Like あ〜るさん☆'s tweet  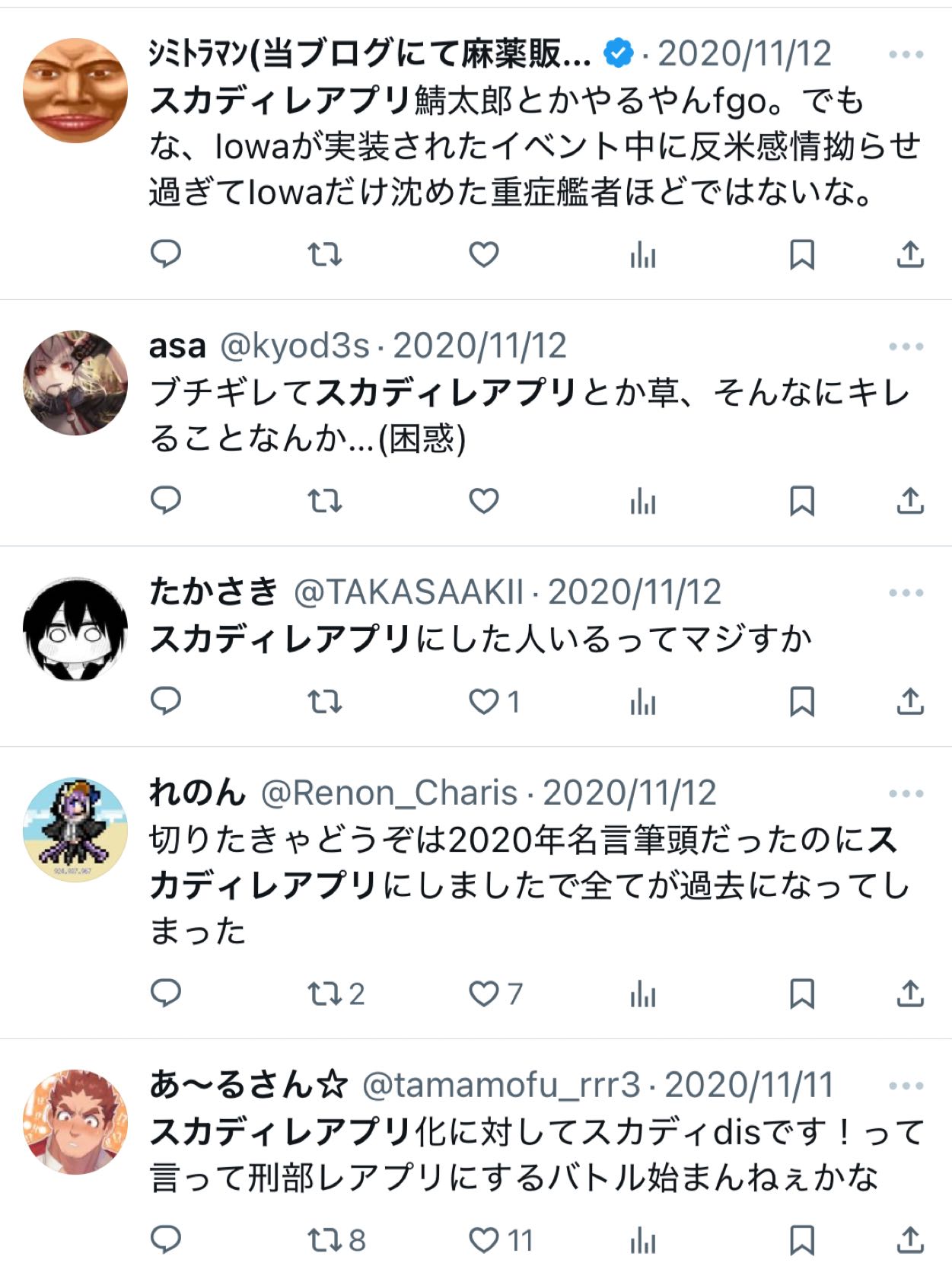point(483,1241)
